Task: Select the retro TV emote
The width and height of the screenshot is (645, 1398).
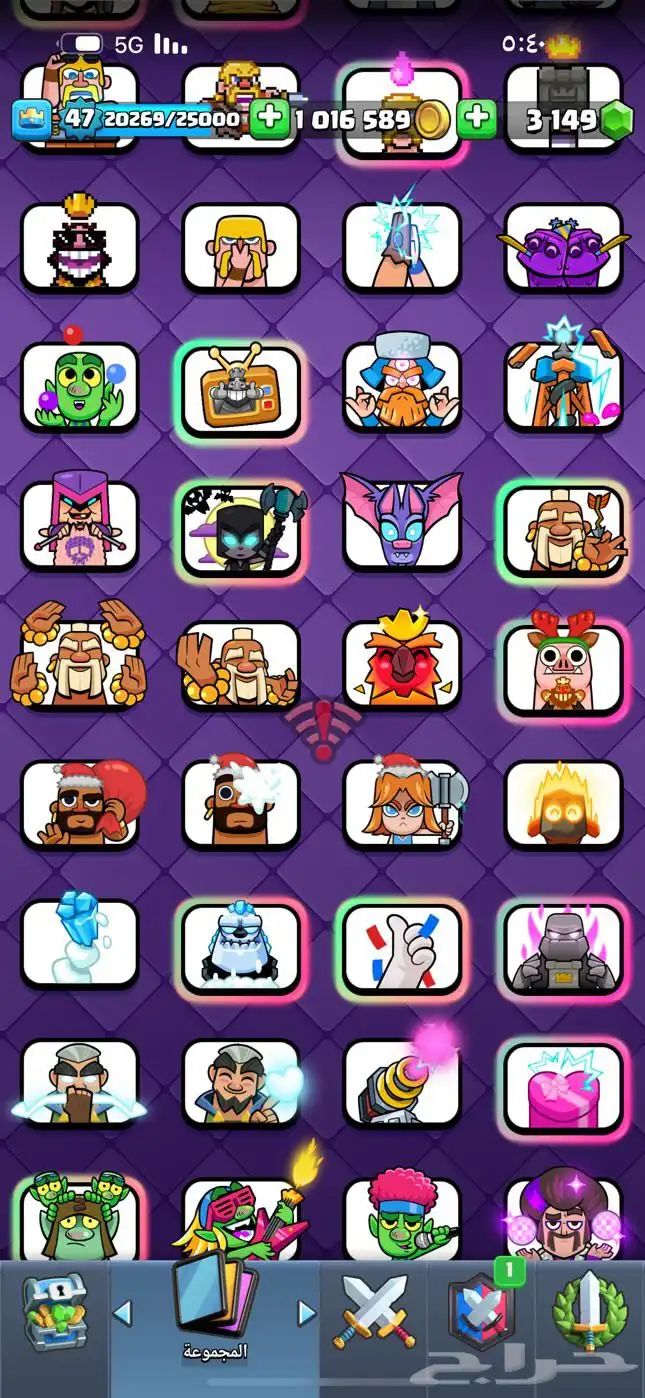Action: coord(240,390)
